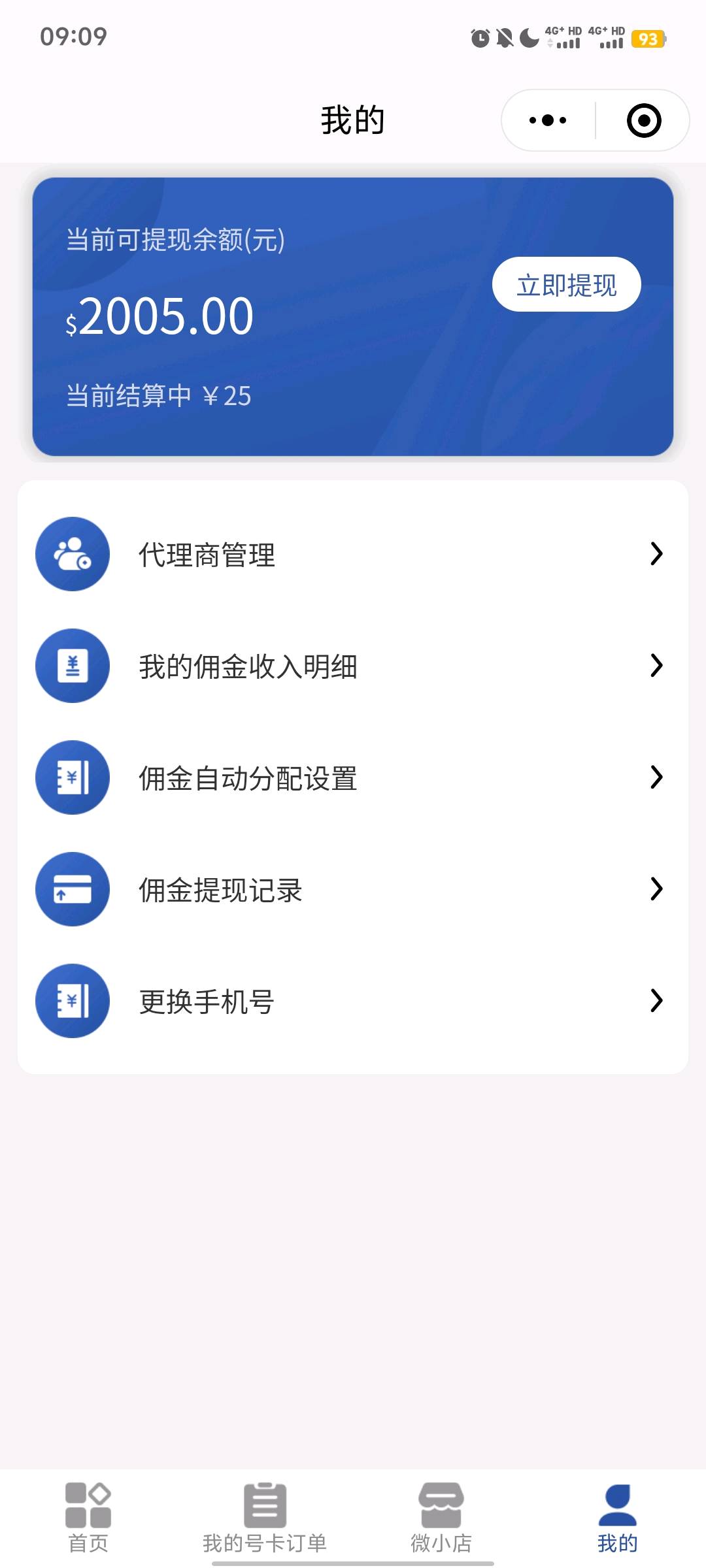The image size is (706, 1568).
Task: Close the mini program via the circle icon
Action: click(643, 120)
